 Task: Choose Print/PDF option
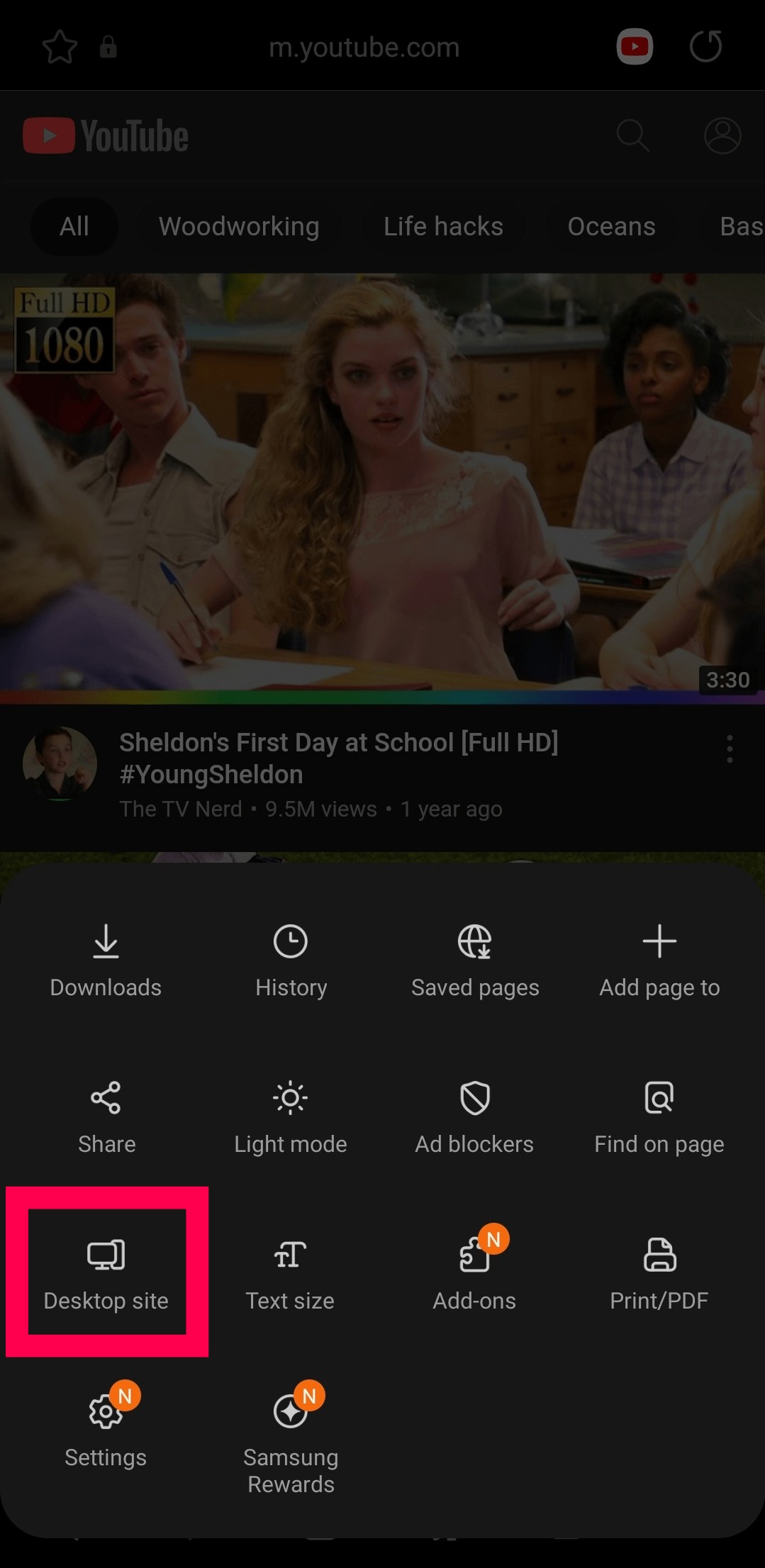point(659,1274)
